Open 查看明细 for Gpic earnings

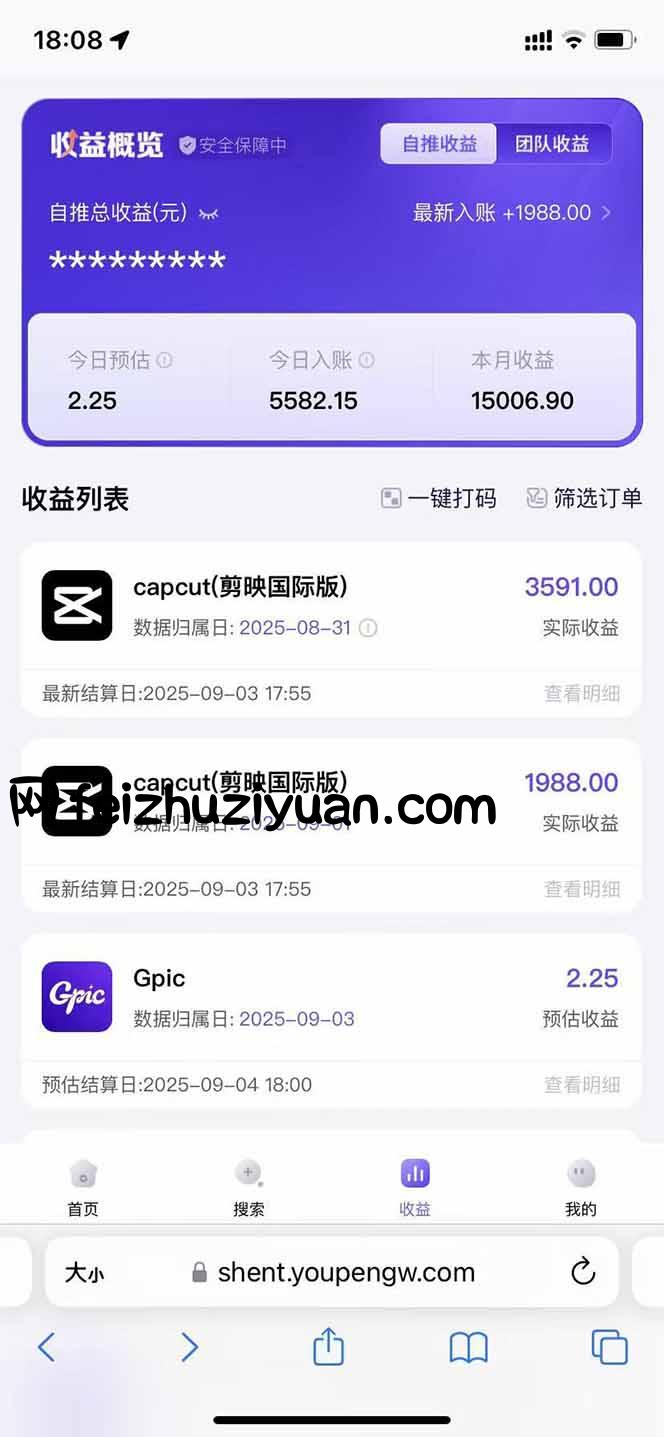[582, 1084]
